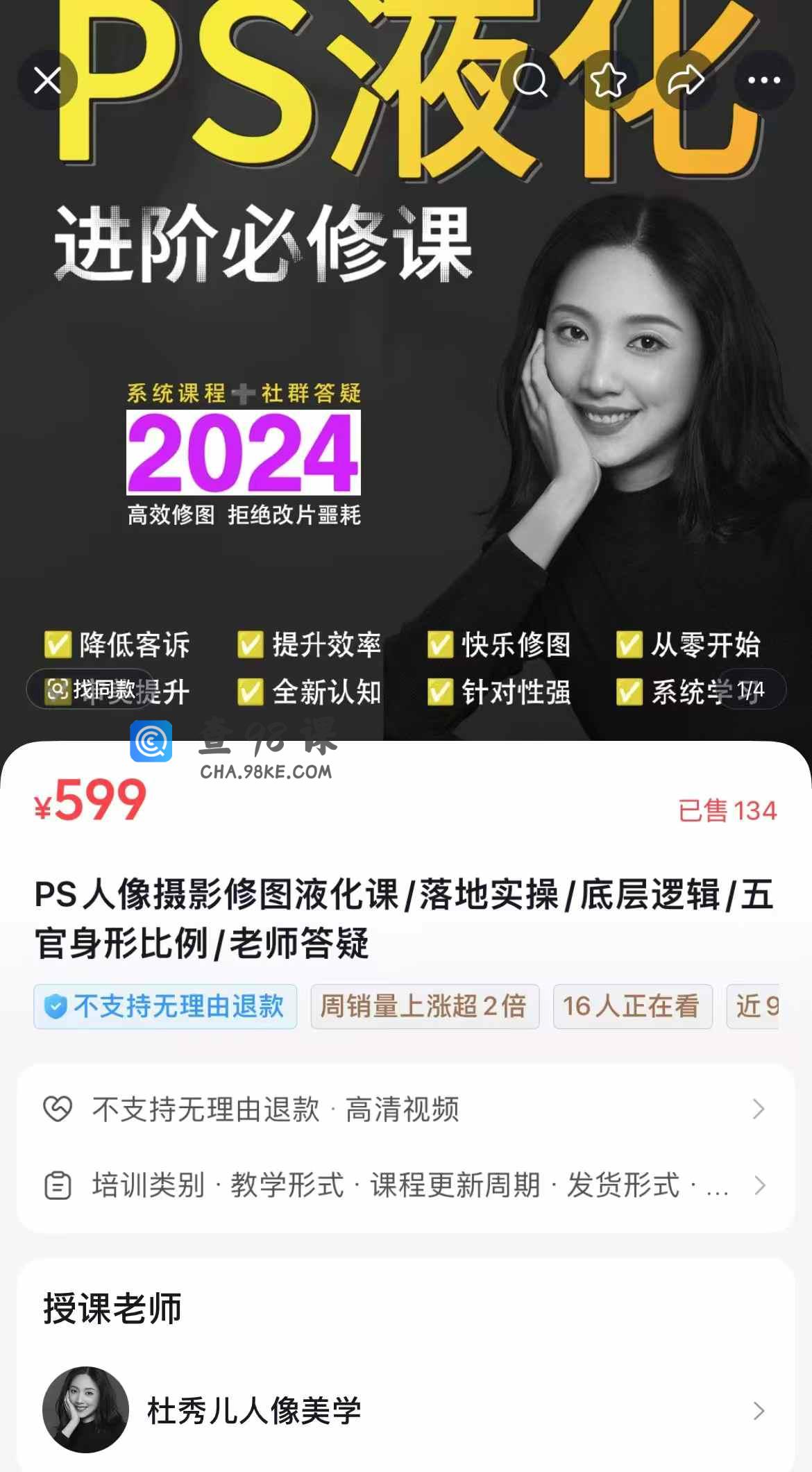This screenshot has width=812, height=1472.
Task: Close the course detail page
Action: [x=47, y=81]
